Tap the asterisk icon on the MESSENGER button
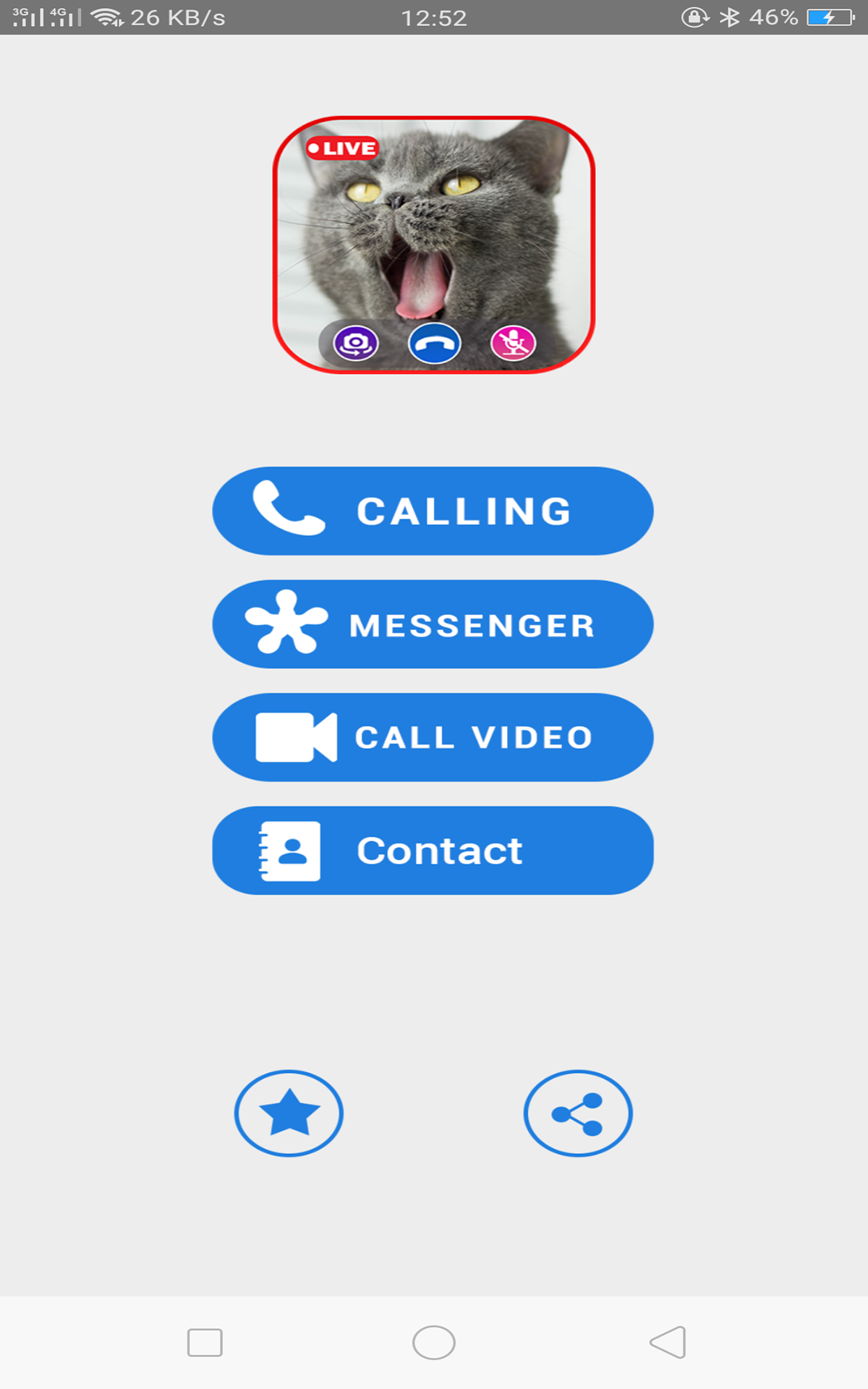 point(288,624)
